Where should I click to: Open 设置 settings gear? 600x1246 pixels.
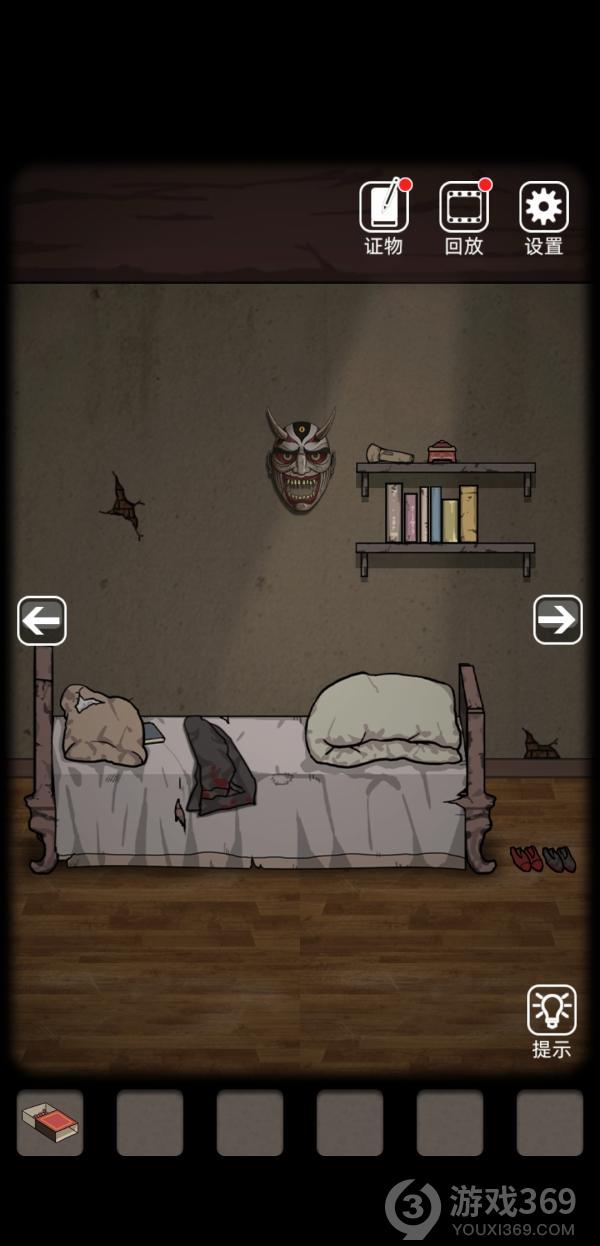click(544, 208)
